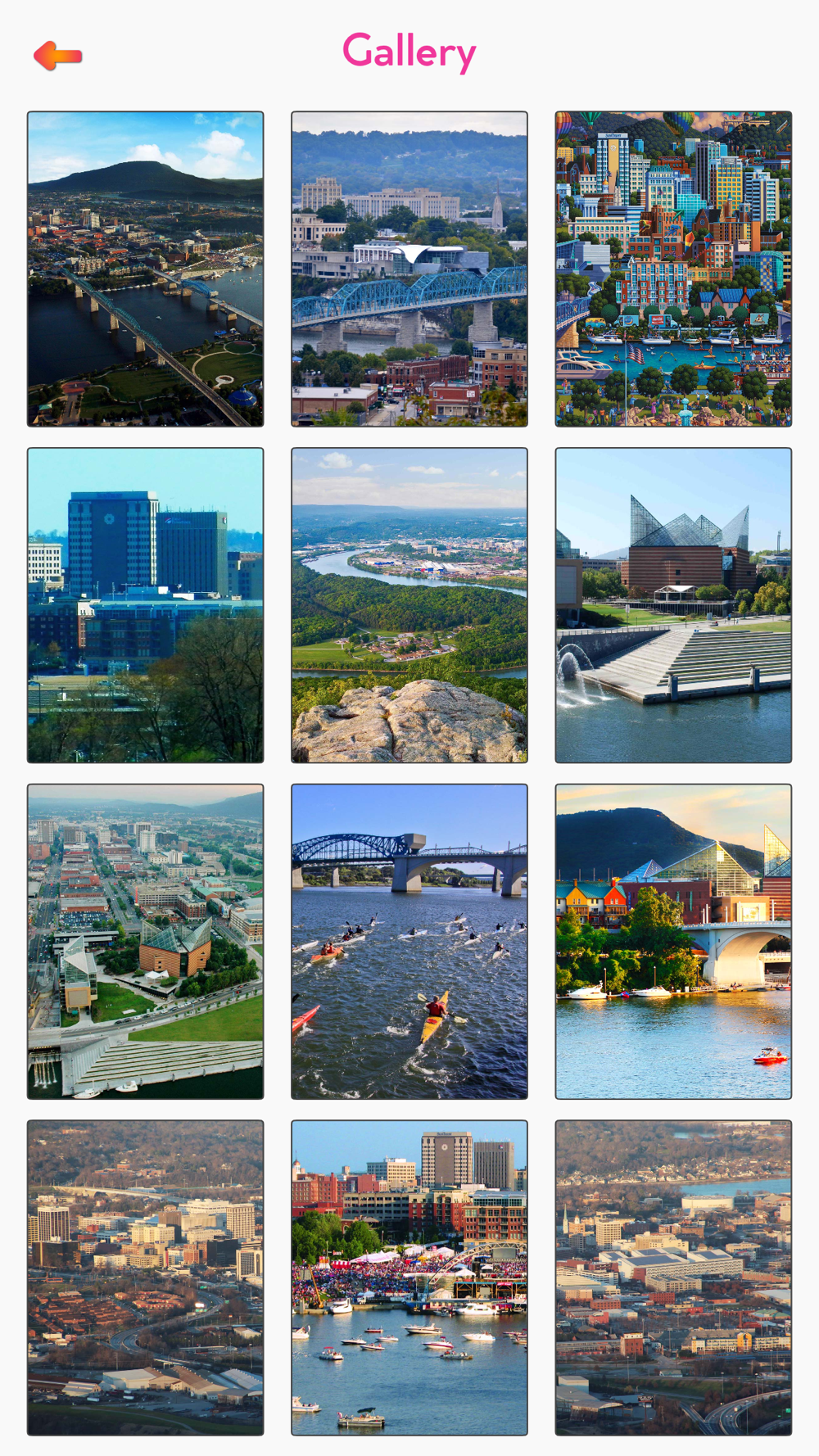This screenshot has height=1456, width=819.
Task: View the river bend from rocky overlook photo
Action: [x=409, y=605]
